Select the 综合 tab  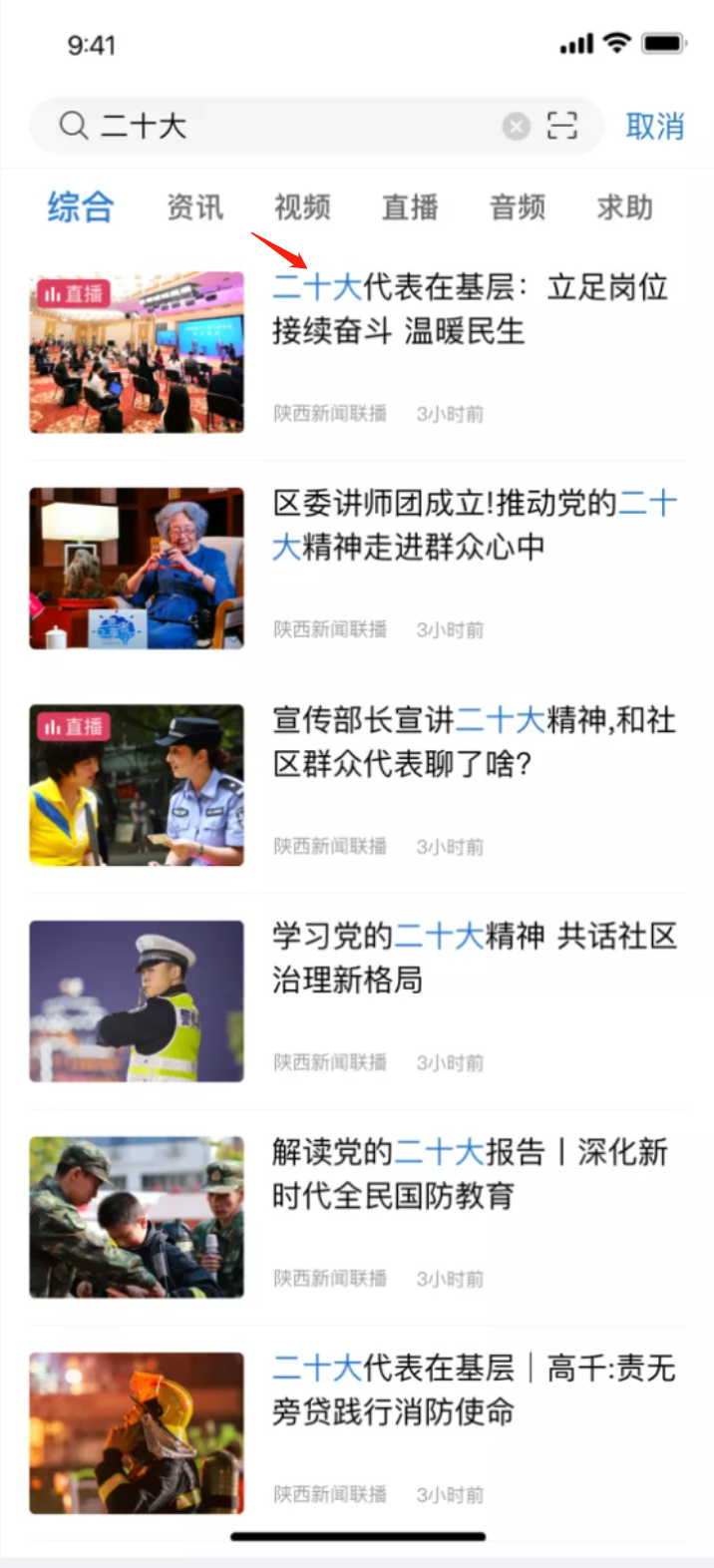[81, 207]
